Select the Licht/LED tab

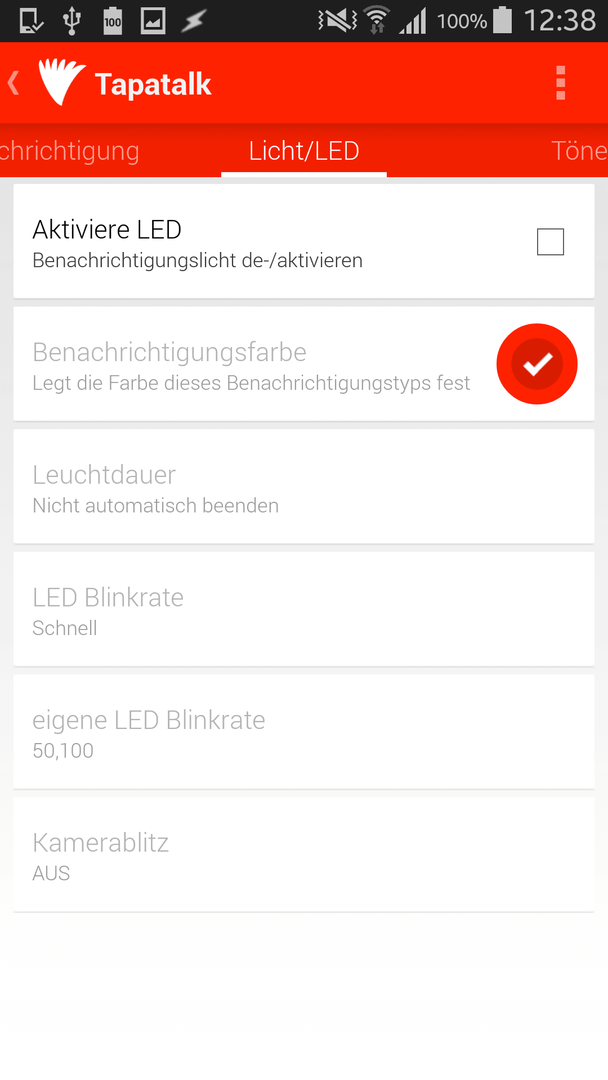[x=304, y=151]
